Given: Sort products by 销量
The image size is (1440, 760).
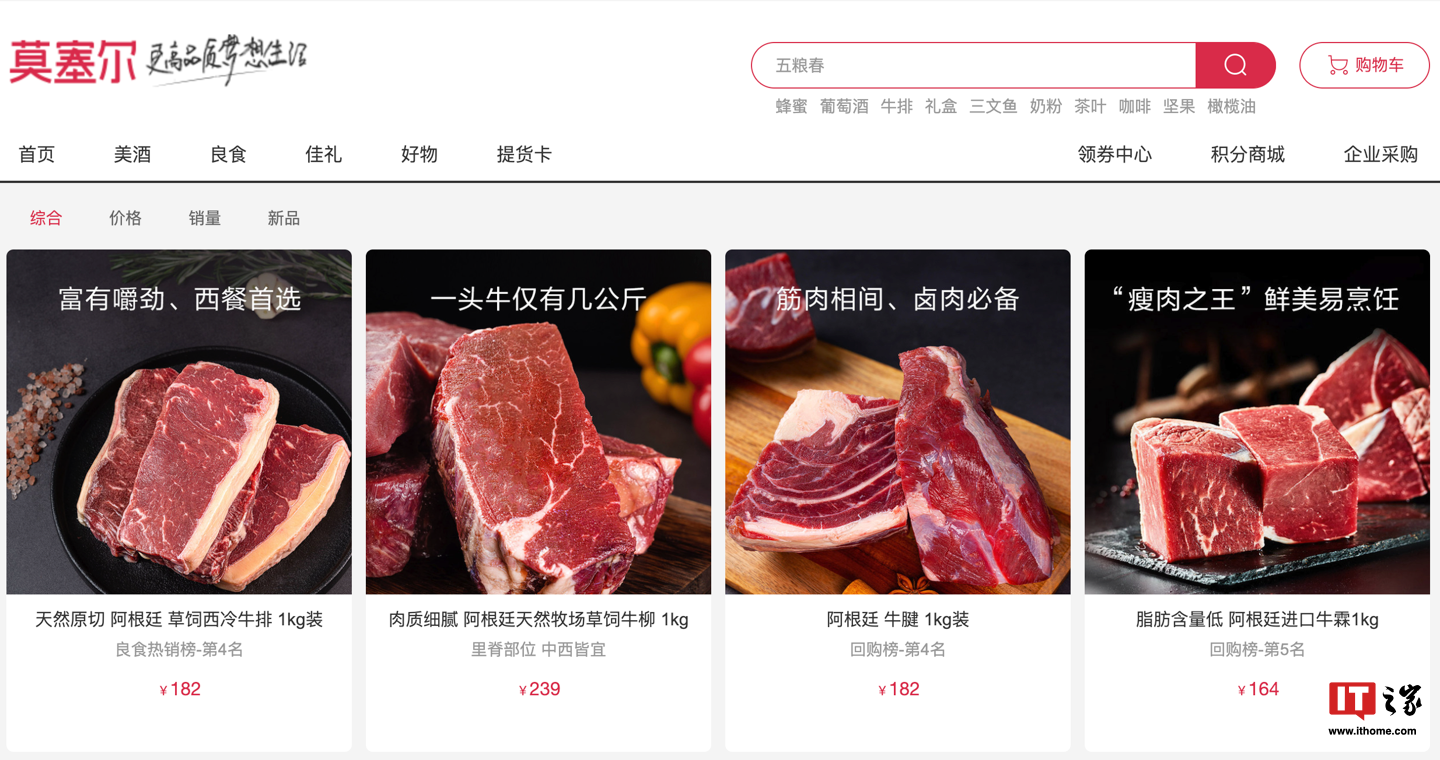Looking at the screenshot, I should pyautogui.click(x=204, y=218).
